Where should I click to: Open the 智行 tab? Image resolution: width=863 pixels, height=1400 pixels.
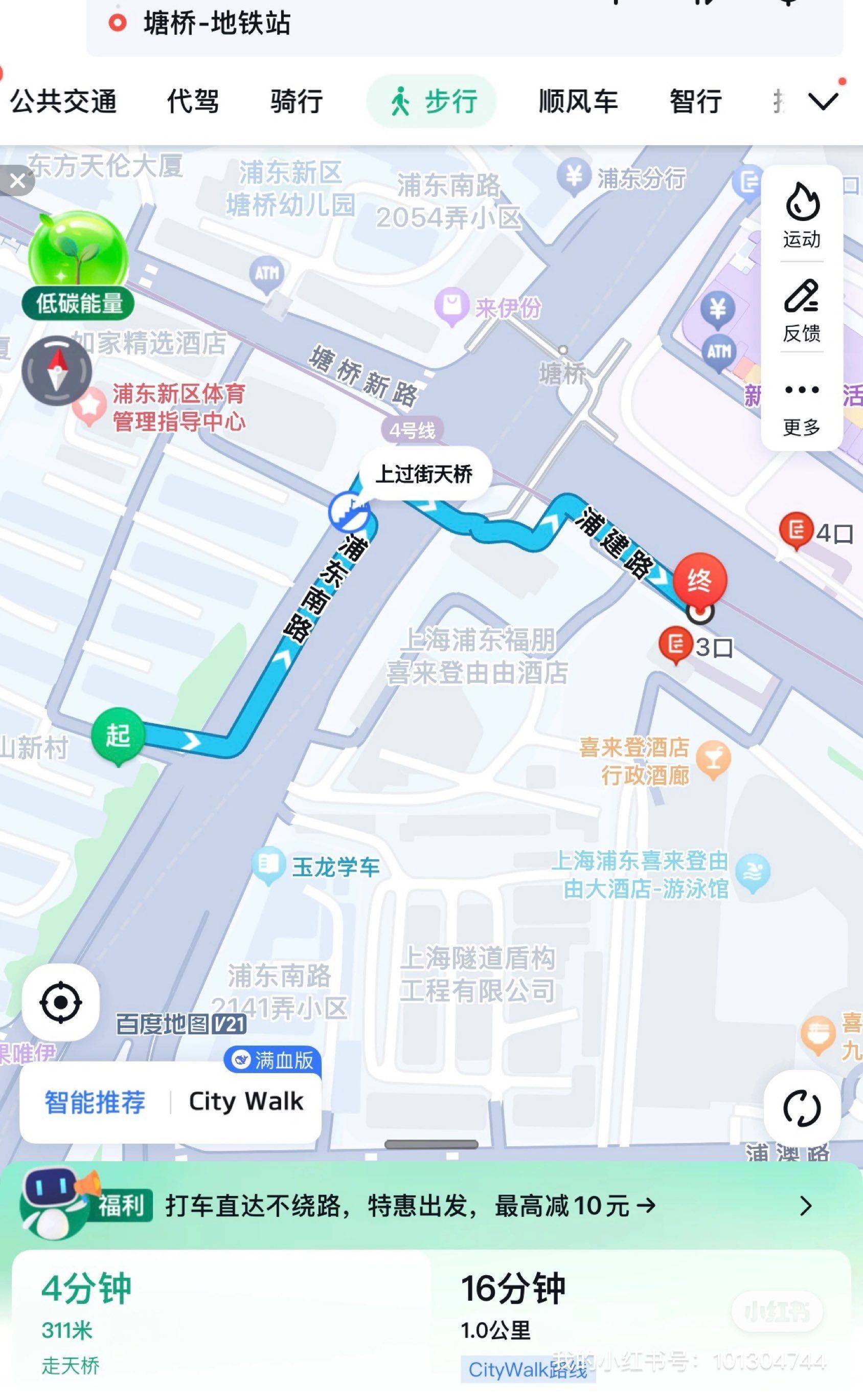click(x=696, y=102)
